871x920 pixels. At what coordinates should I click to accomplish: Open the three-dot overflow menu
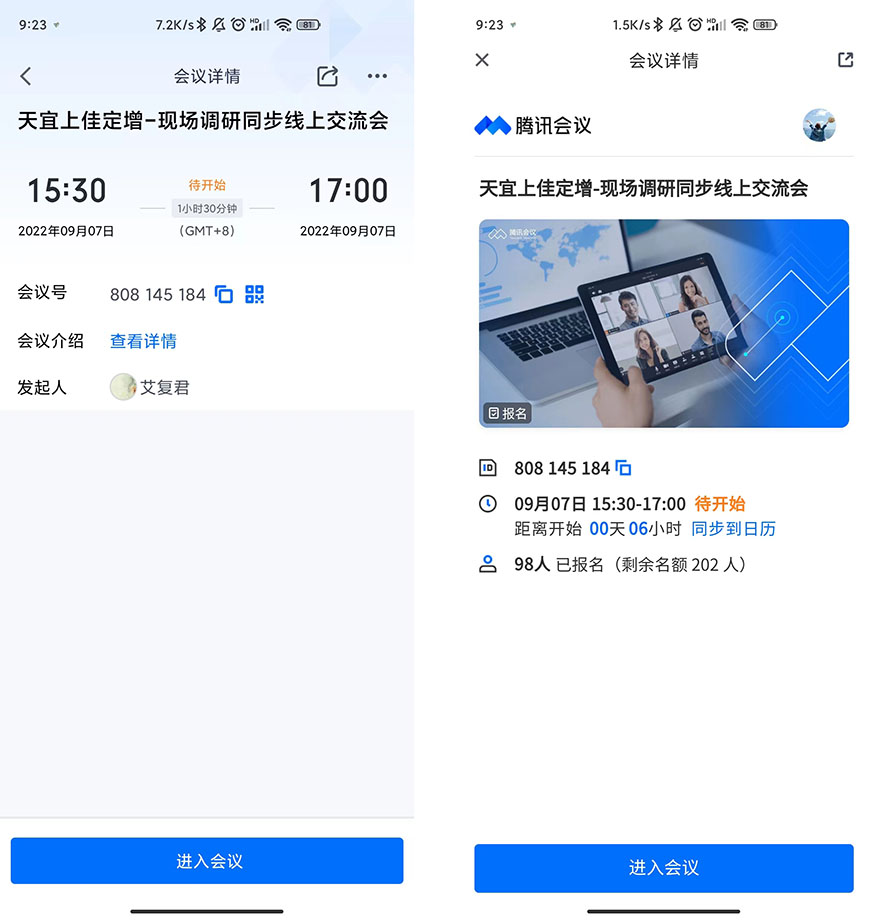pos(377,76)
